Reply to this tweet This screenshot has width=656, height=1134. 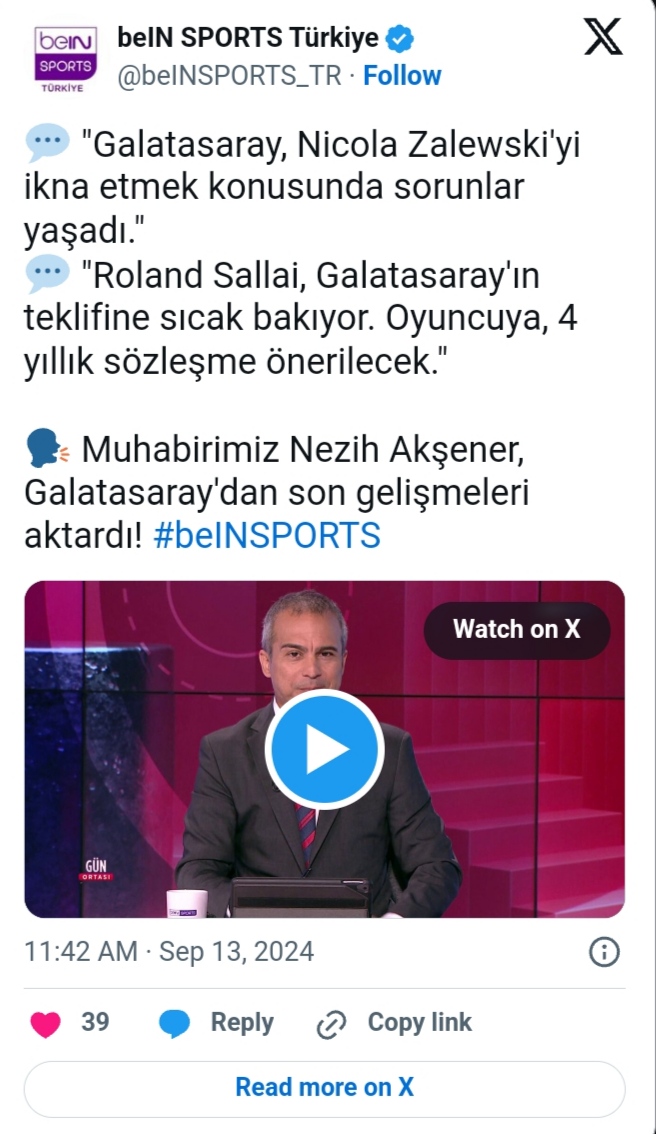coord(216,1023)
